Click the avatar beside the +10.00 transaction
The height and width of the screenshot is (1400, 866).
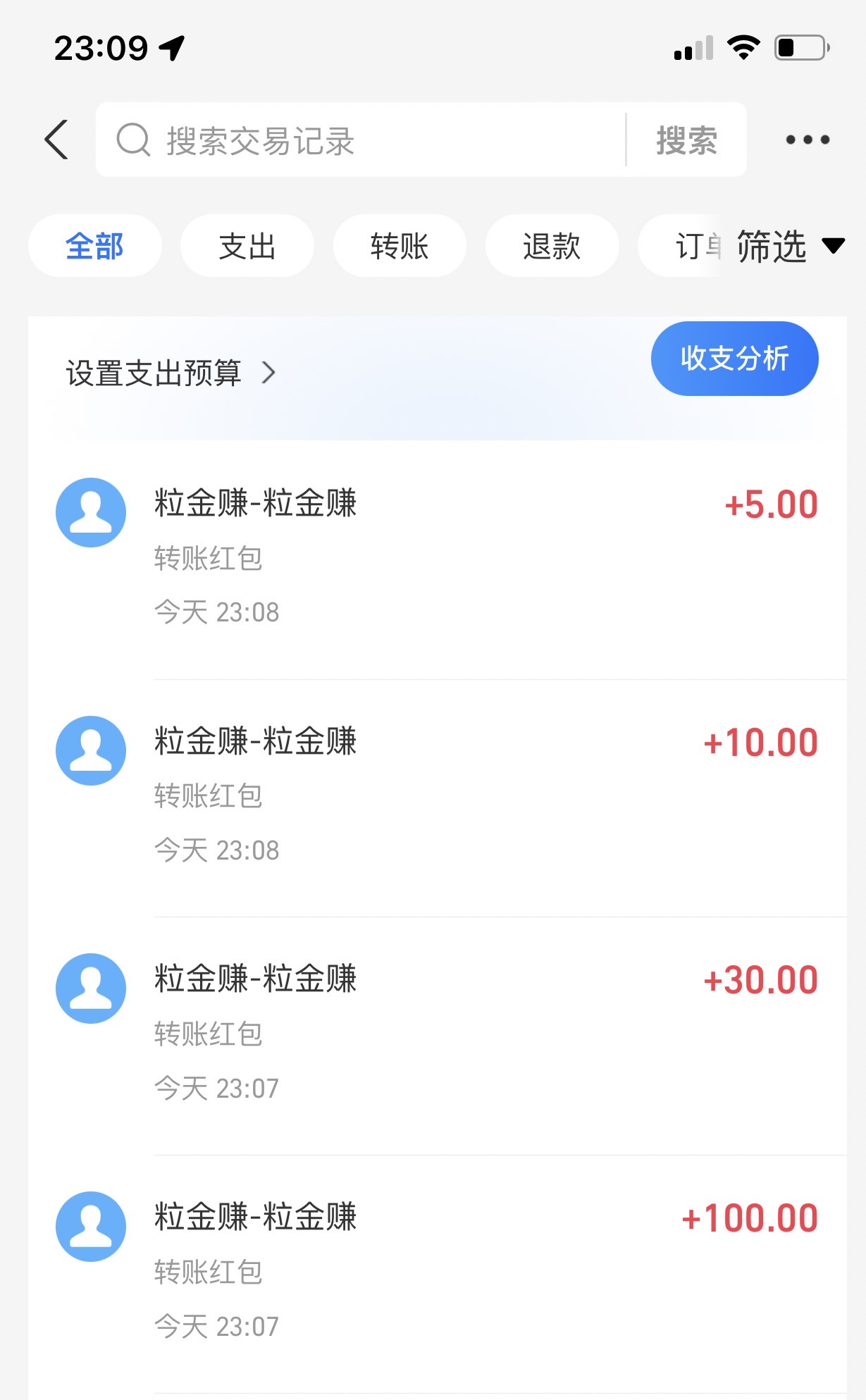click(90, 750)
